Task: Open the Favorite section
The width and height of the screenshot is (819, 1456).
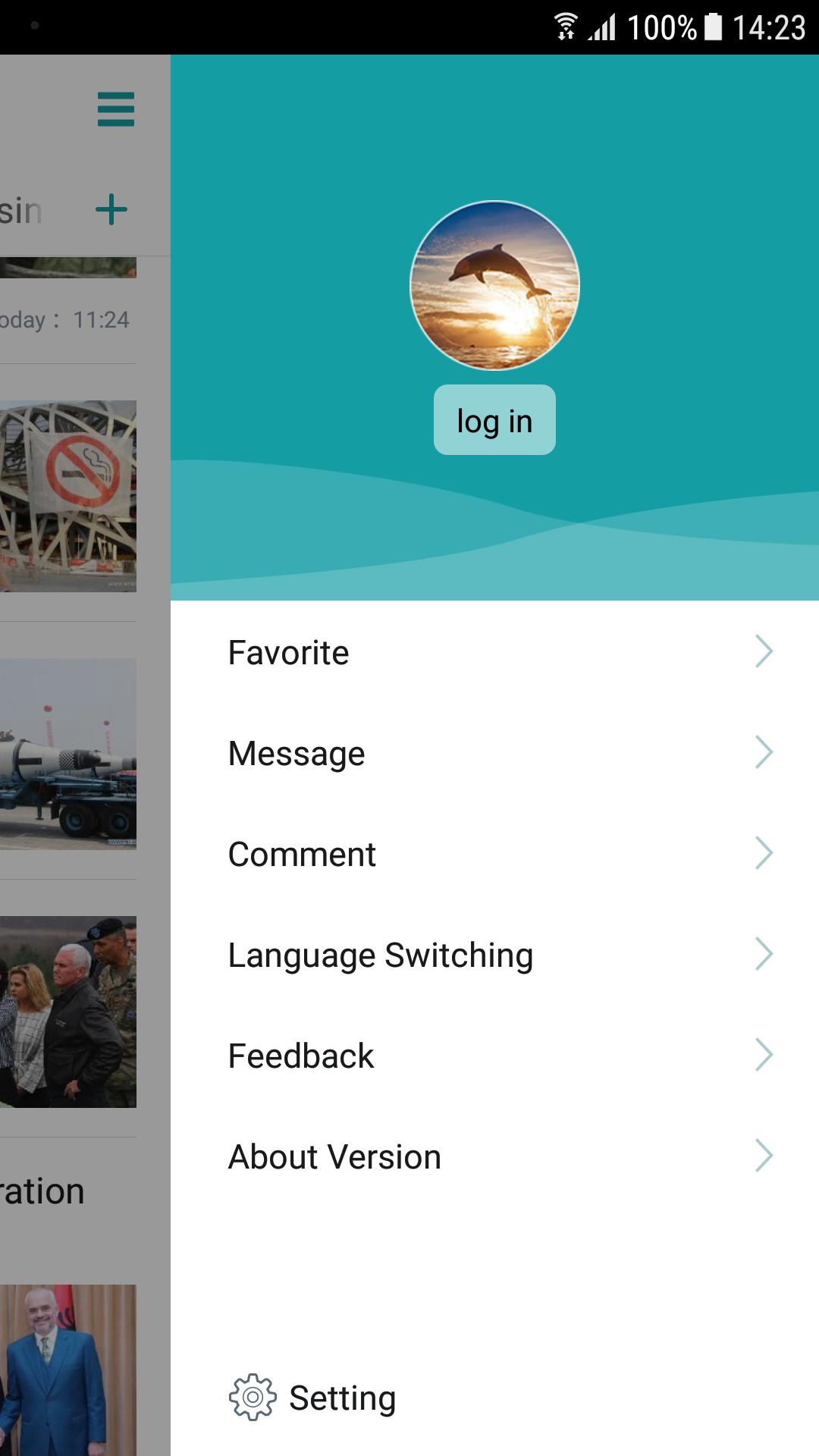Action: (494, 652)
